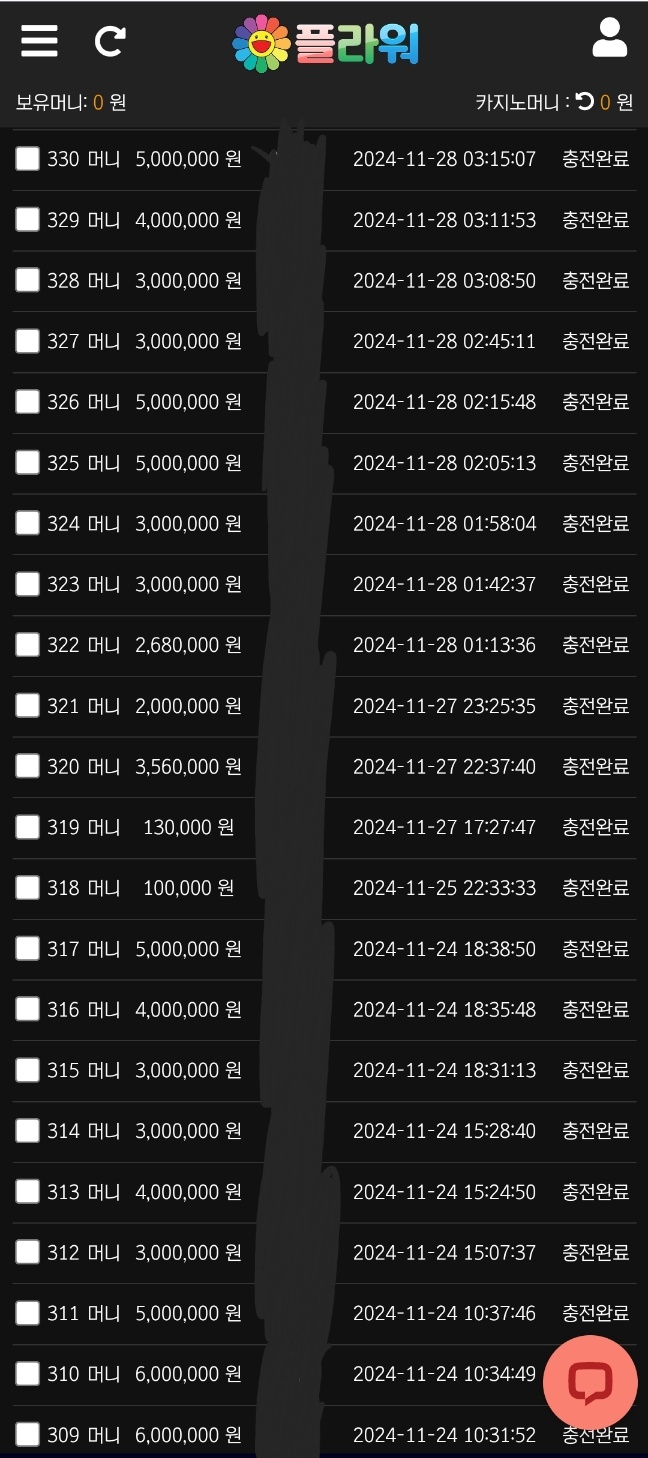Viewport: 648px width, 1458px height.
Task: Check the box for entry 316
Action: (x=28, y=1009)
